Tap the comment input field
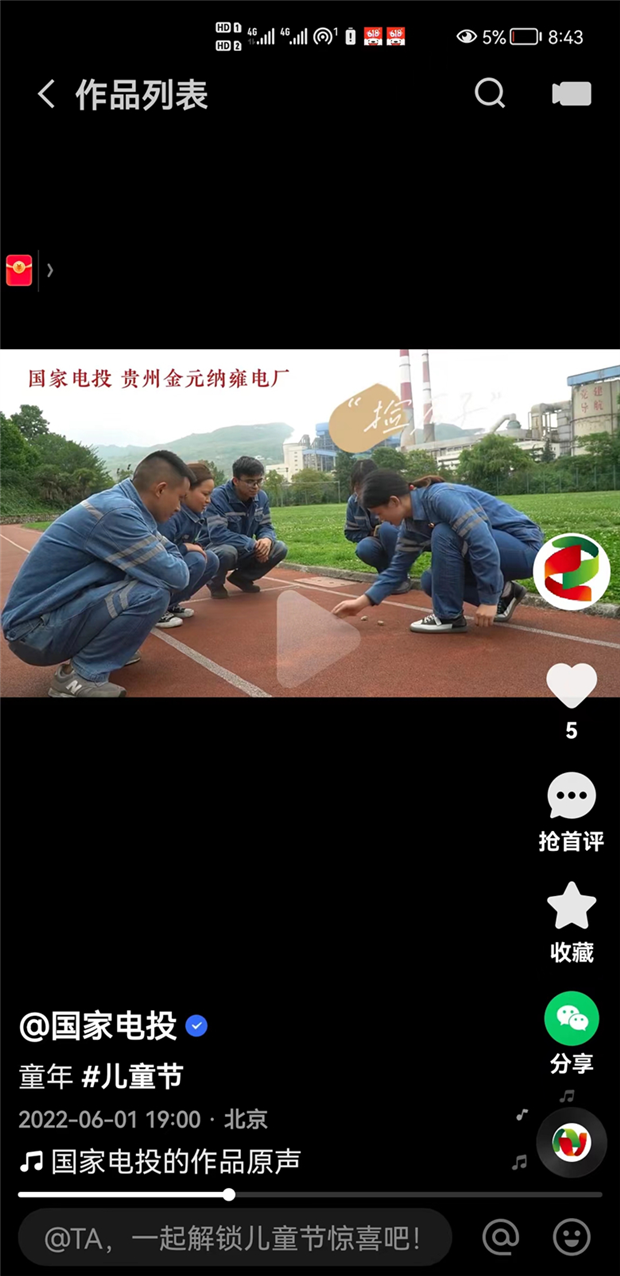This screenshot has height=1276, width=620. click(235, 1238)
